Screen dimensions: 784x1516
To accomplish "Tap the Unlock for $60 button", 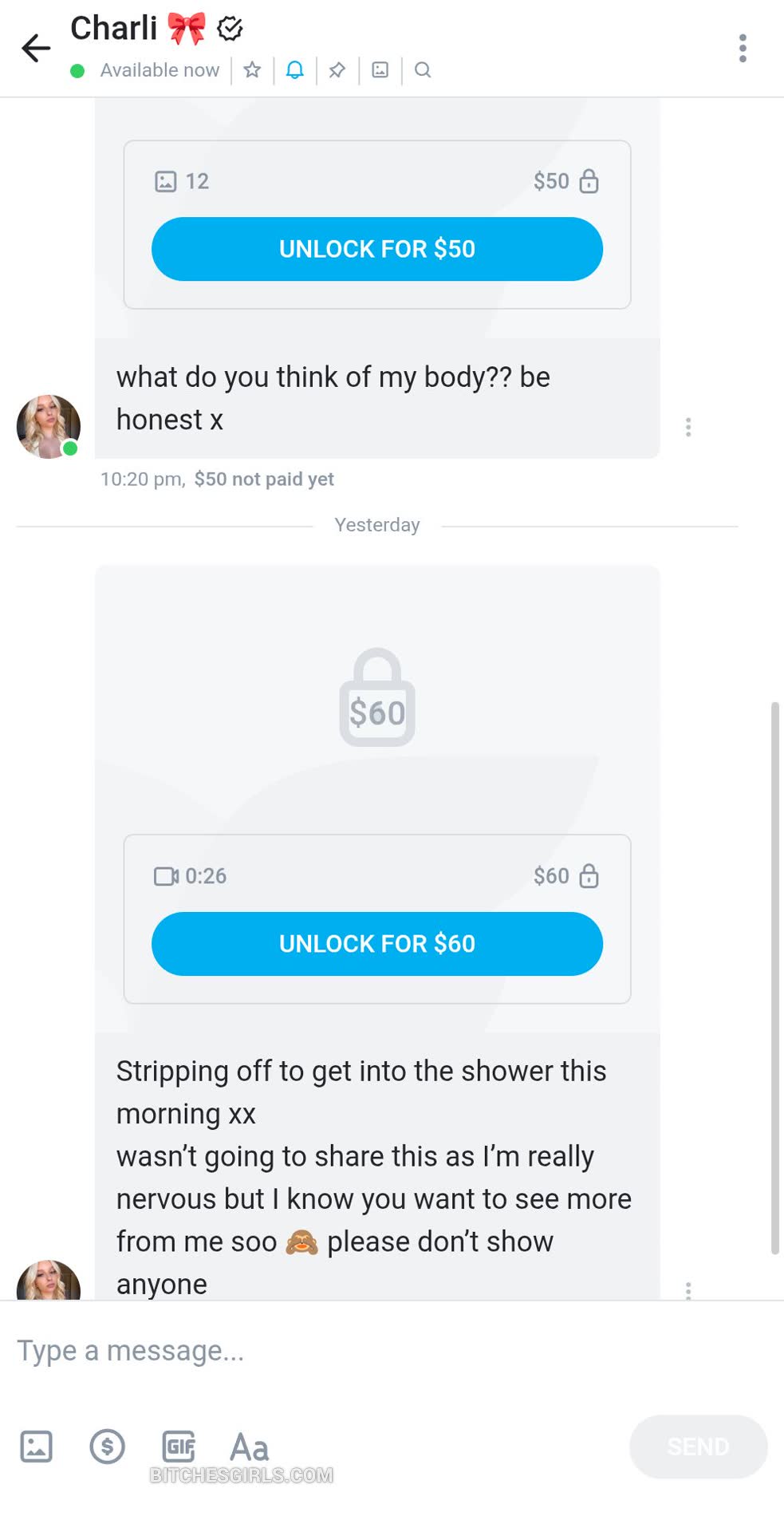I will point(376,944).
